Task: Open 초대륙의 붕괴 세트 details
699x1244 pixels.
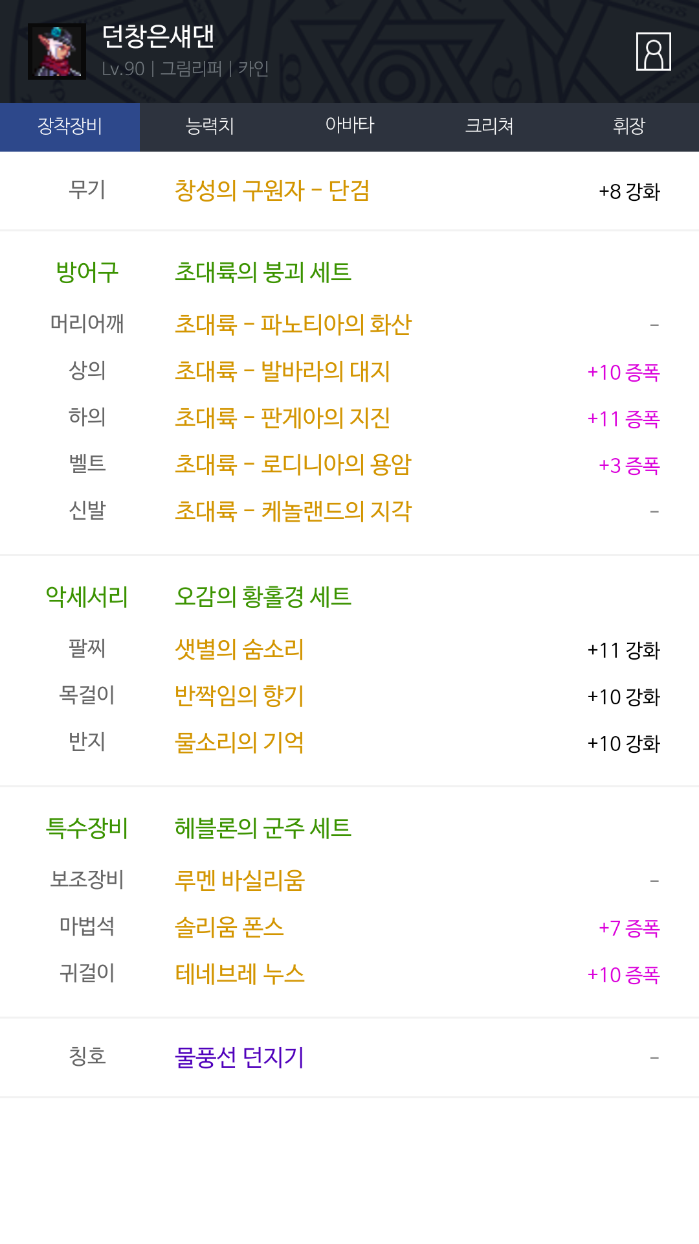Action: tap(263, 272)
